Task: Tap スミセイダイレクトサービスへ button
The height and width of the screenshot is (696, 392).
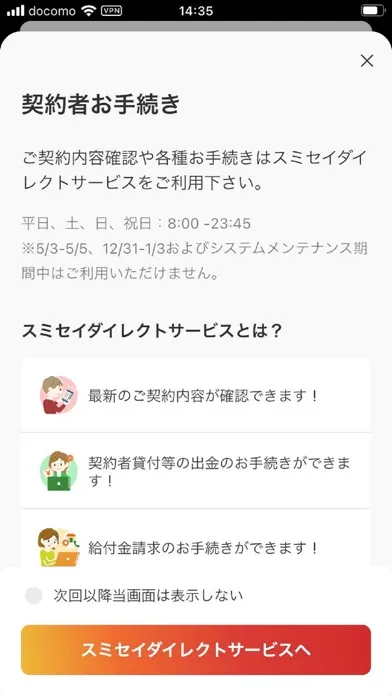Action: pyautogui.click(x=196, y=650)
